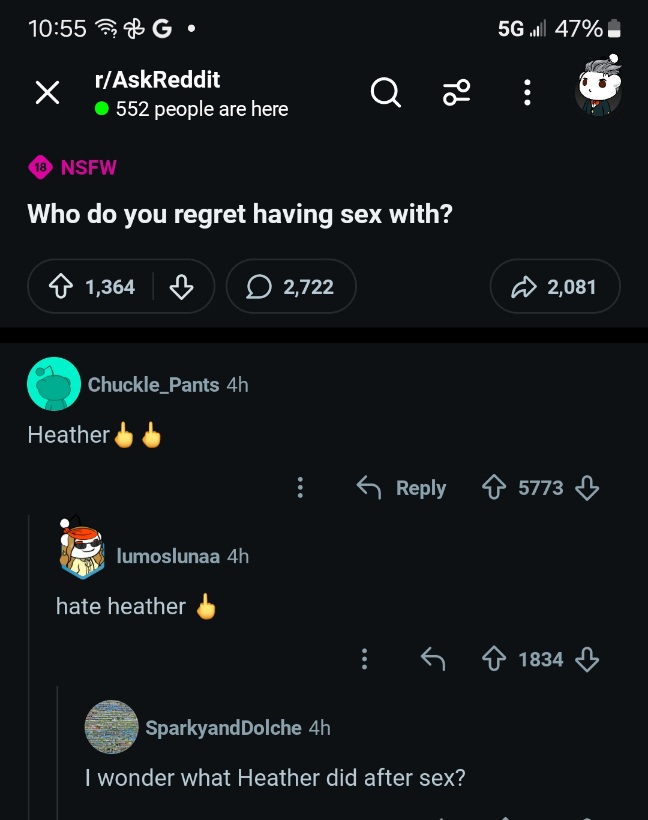Reply to Chuckle_Pants' comment
Screen dimensions: 648x820
point(402,488)
